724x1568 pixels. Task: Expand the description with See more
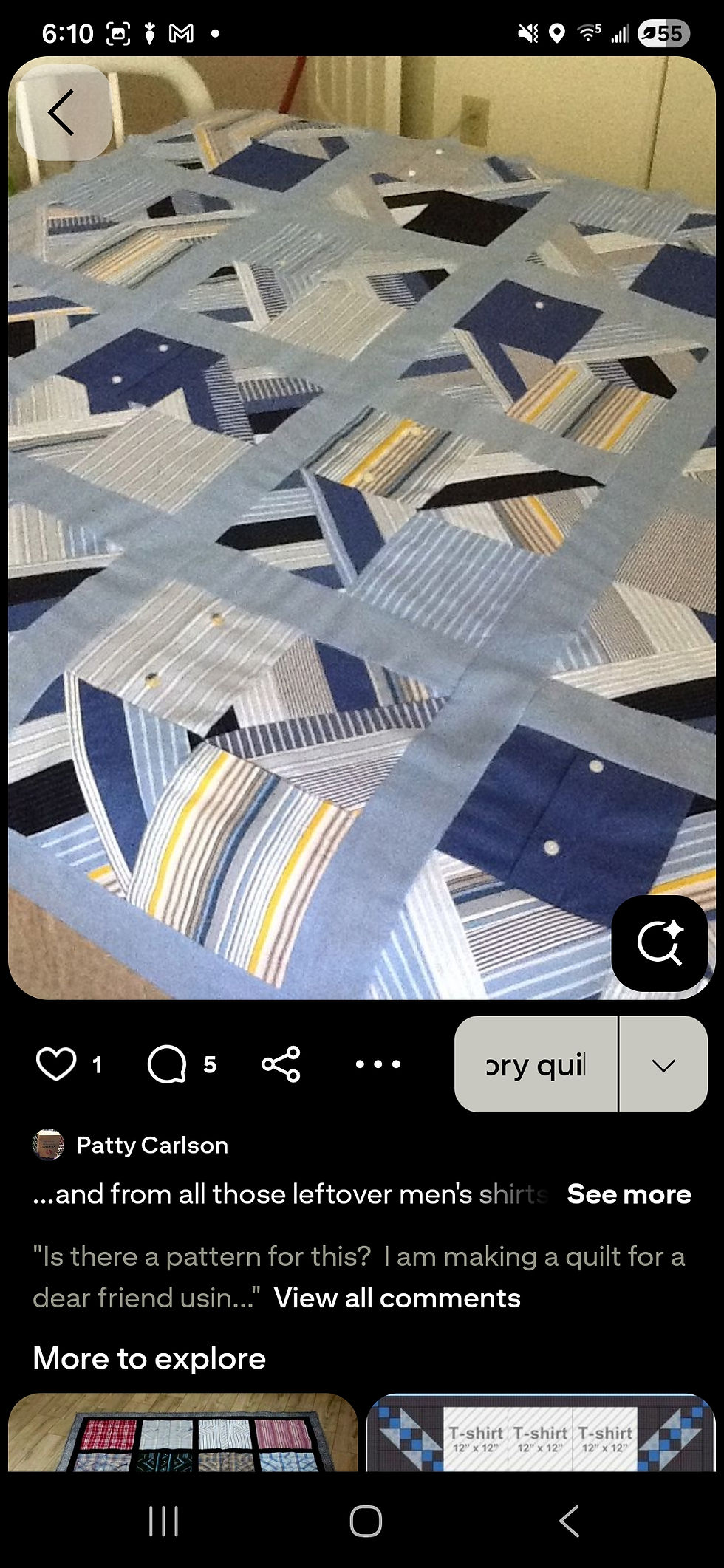coord(629,1194)
